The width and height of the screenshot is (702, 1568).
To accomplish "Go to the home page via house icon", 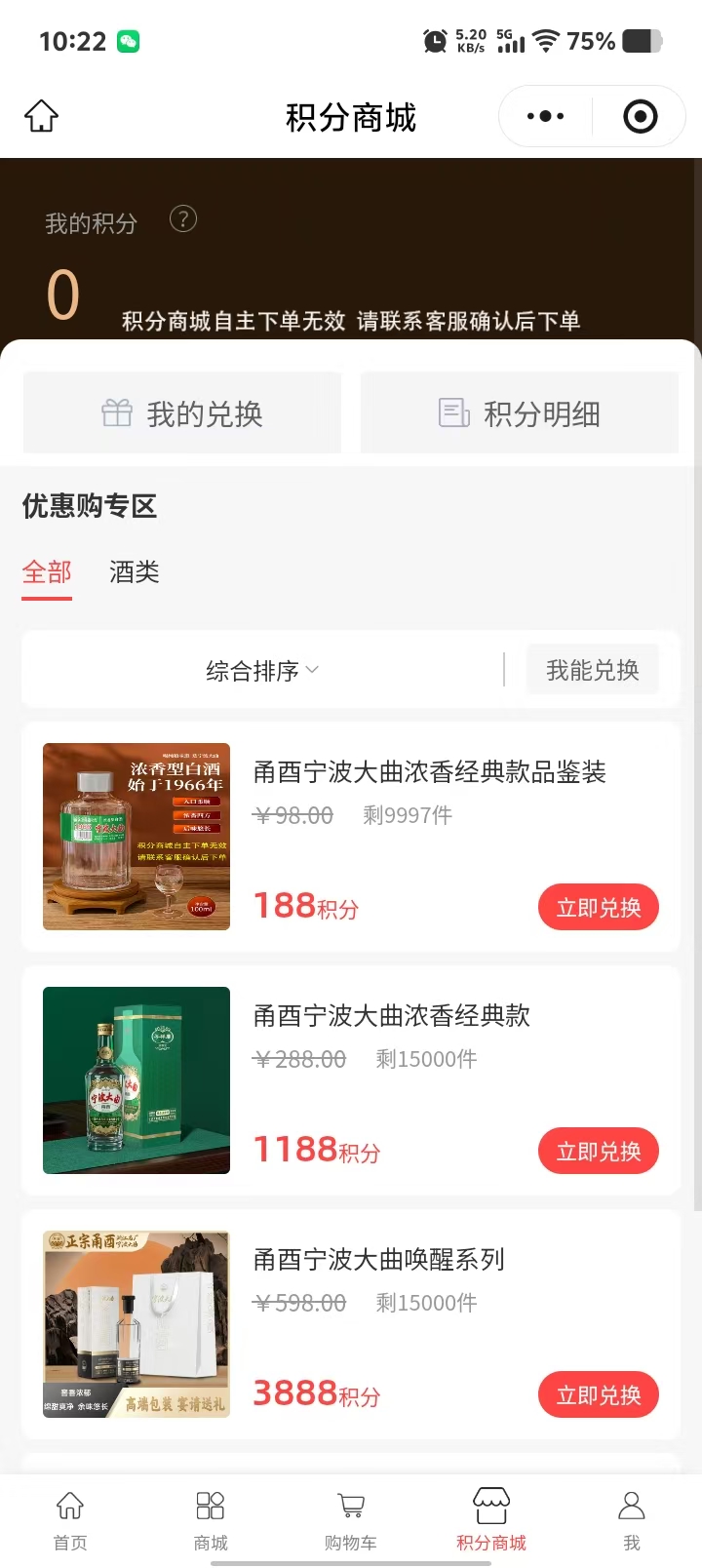I will point(41,116).
